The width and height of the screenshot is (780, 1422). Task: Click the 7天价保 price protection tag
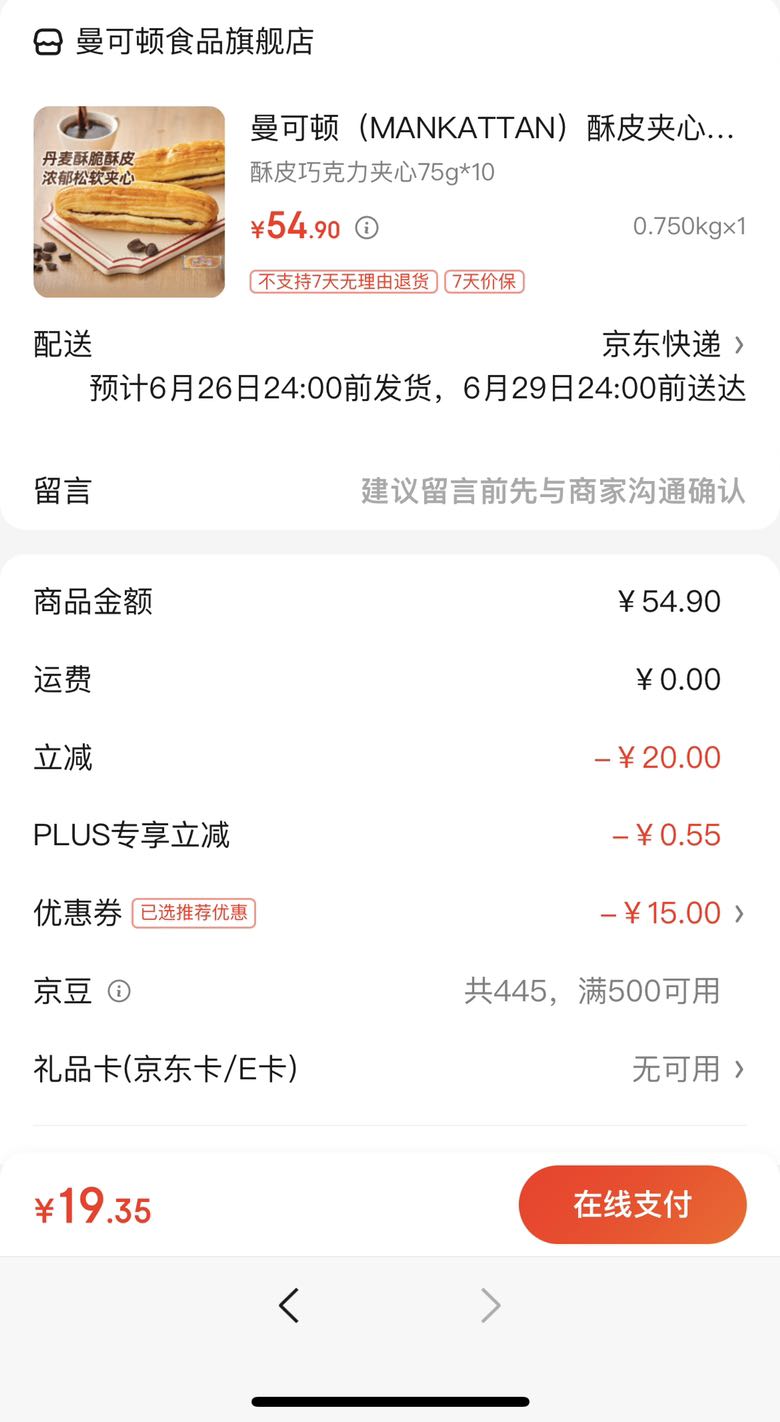click(x=483, y=281)
